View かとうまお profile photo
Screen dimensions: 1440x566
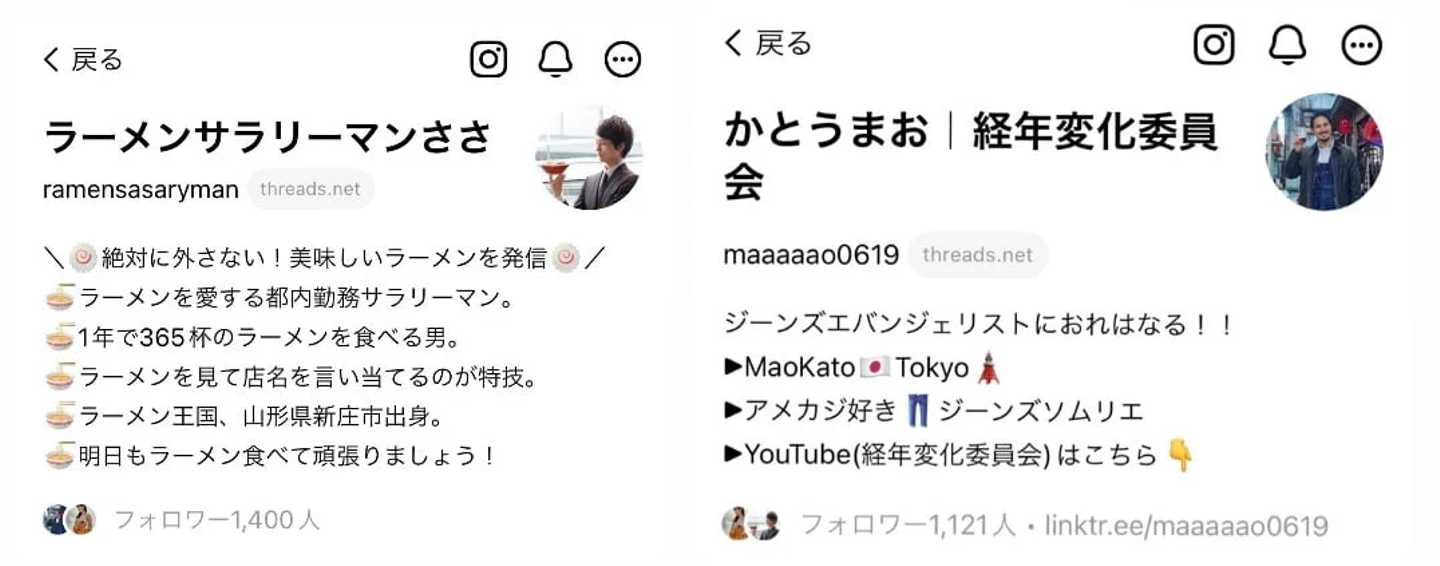(1323, 152)
